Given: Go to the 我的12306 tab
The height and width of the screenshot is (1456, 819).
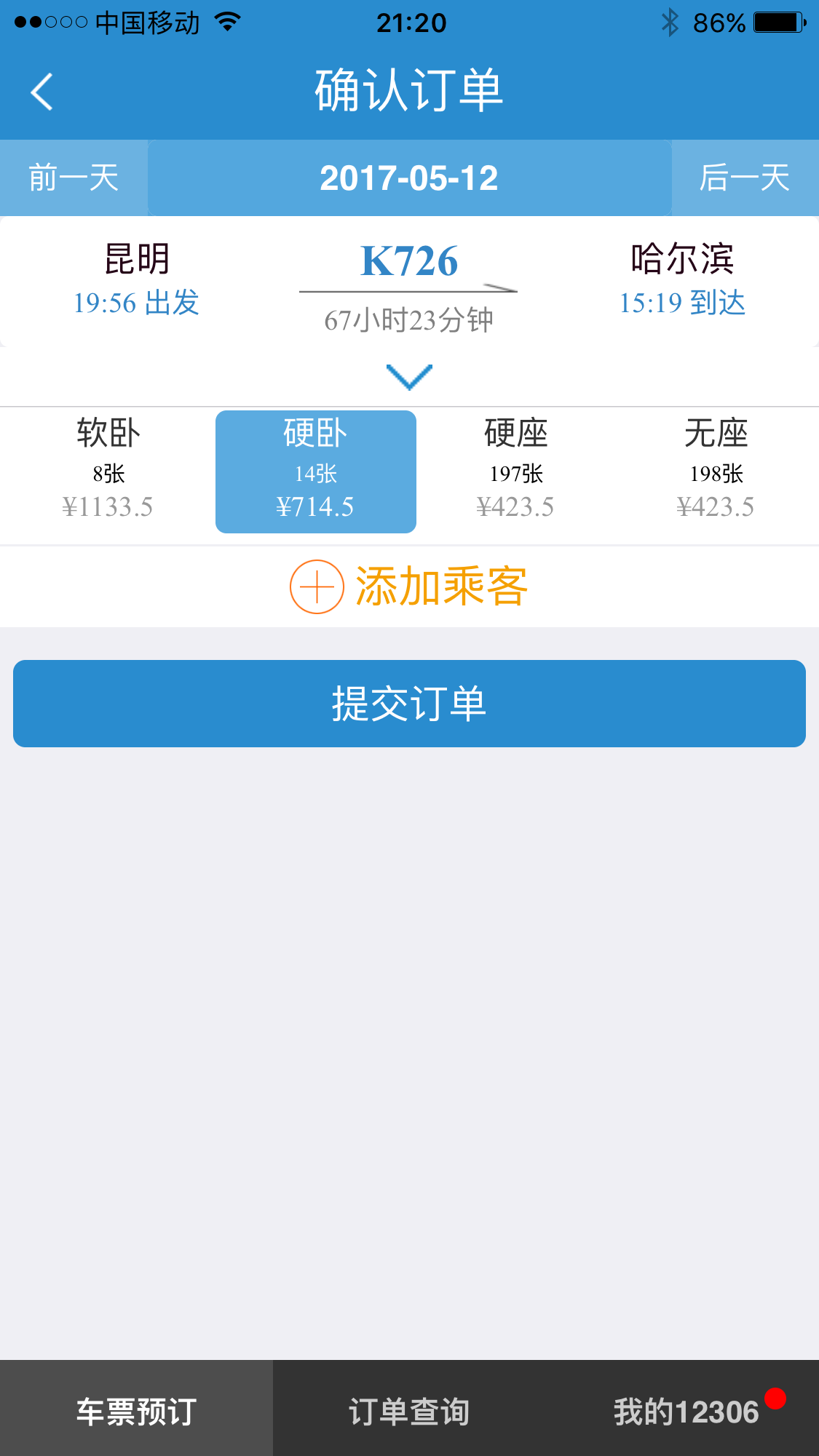Looking at the screenshot, I should point(687,1411).
